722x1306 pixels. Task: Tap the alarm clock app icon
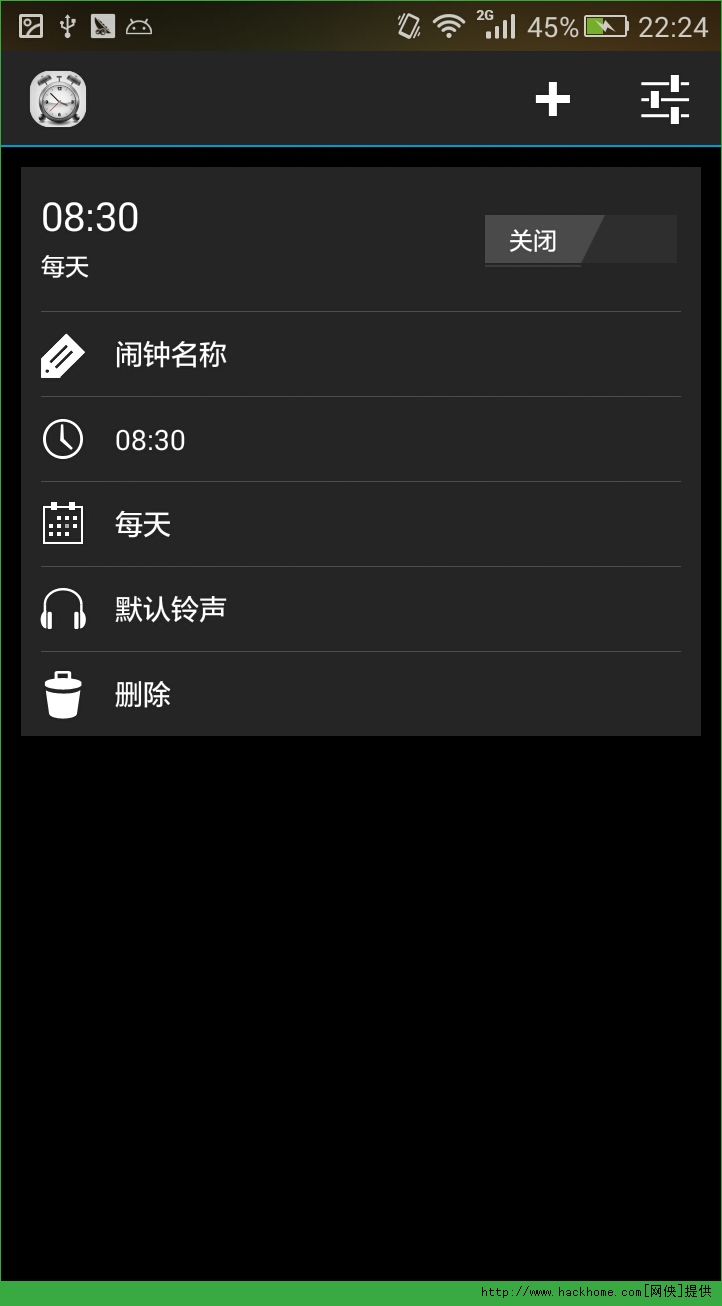click(x=58, y=99)
